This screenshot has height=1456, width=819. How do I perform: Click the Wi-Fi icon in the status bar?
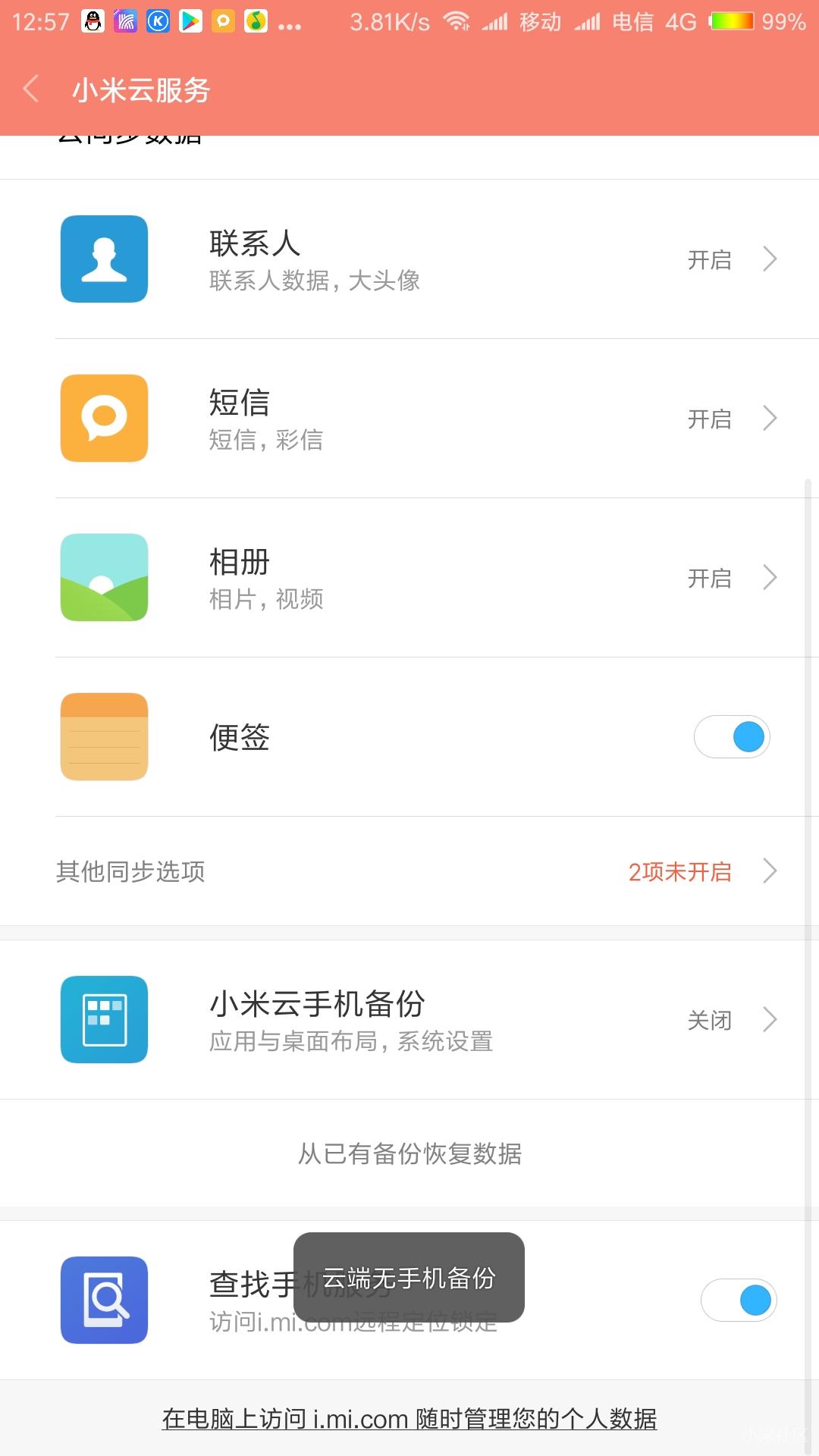(x=459, y=20)
